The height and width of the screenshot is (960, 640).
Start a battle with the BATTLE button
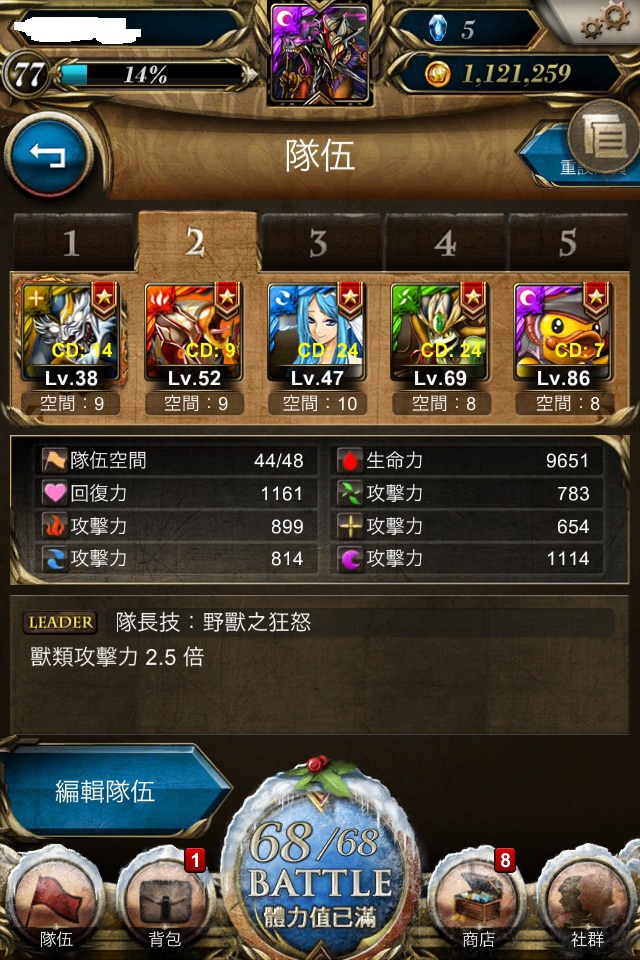point(320,872)
